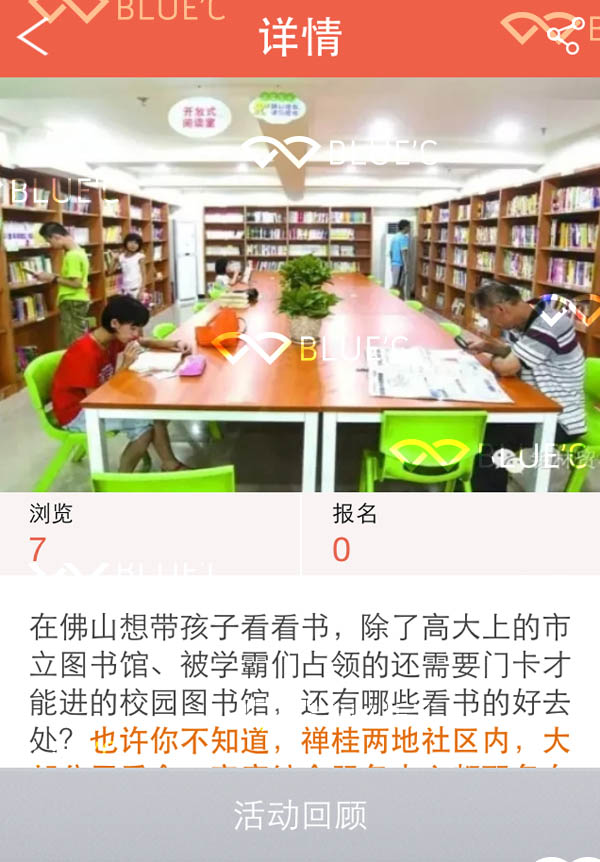
Task: Tap the 活动回顾 button
Action: coord(300,815)
